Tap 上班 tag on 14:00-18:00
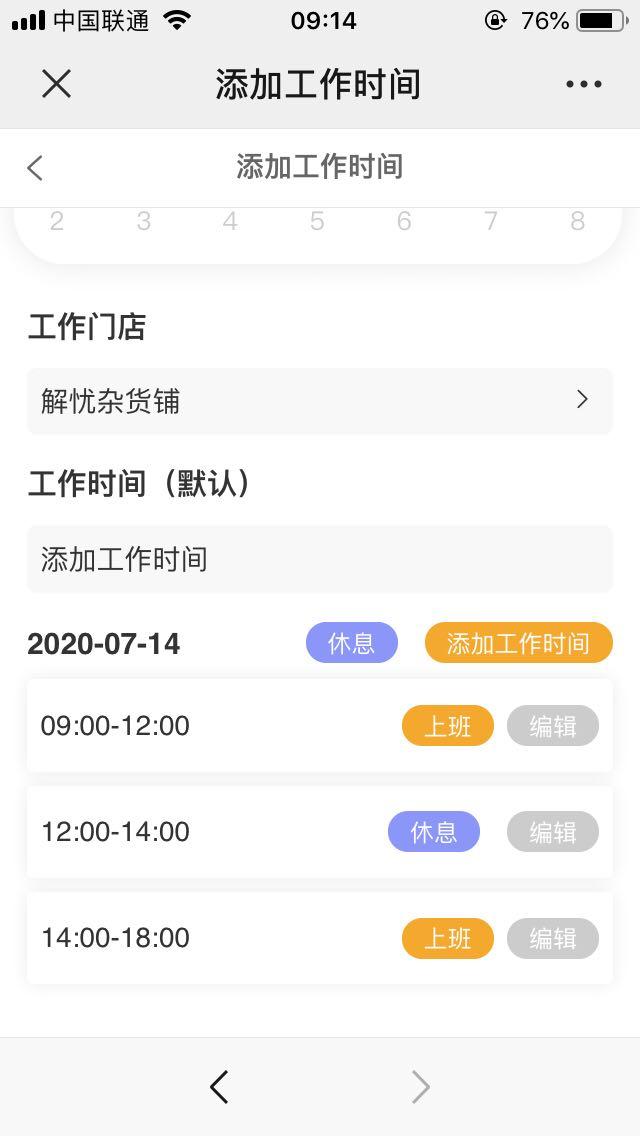The height and width of the screenshot is (1136, 640). (x=448, y=938)
